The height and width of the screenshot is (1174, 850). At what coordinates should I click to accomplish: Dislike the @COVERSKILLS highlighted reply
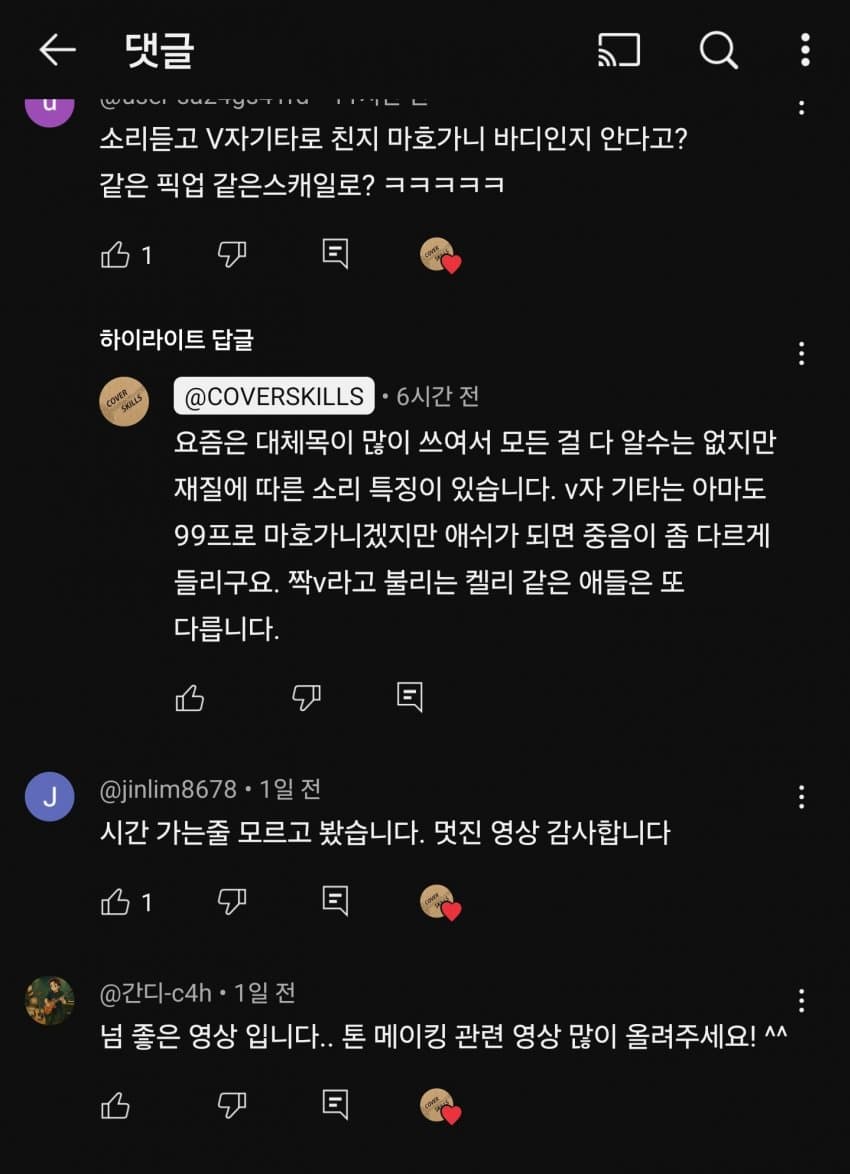[x=306, y=697]
